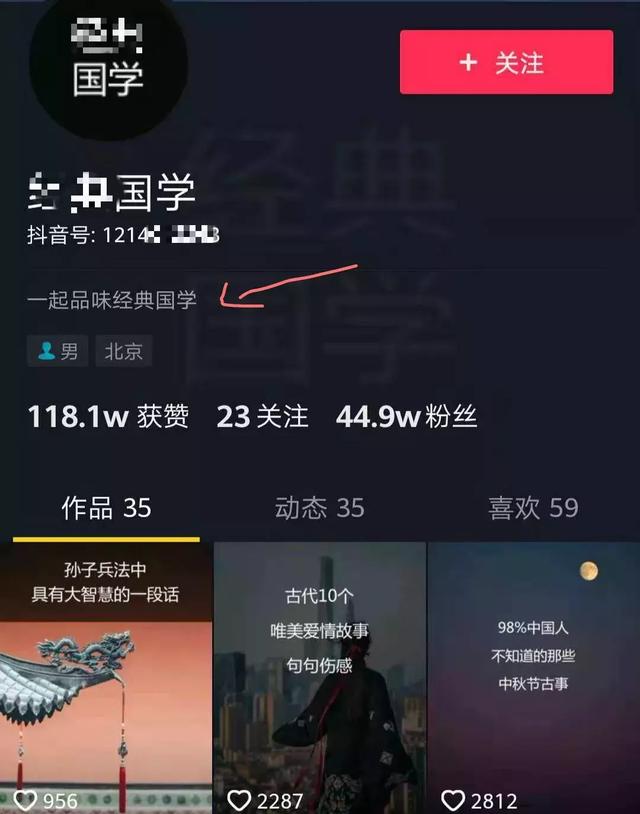This screenshot has height=814, width=640.
Task: Follow this account with 关注 button
Action: coord(506,62)
